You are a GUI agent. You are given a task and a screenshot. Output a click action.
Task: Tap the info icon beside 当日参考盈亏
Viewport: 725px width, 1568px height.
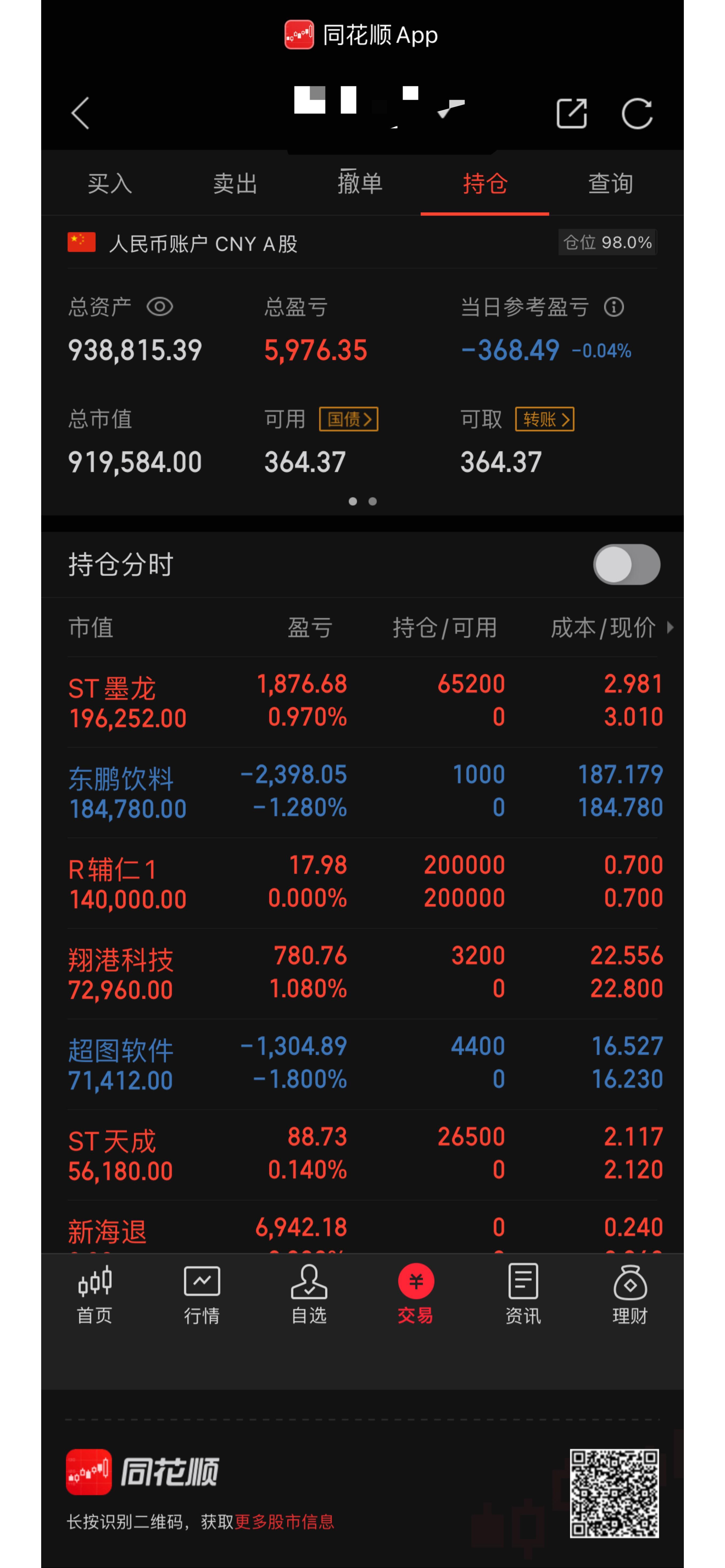click(x=614, y=307)
